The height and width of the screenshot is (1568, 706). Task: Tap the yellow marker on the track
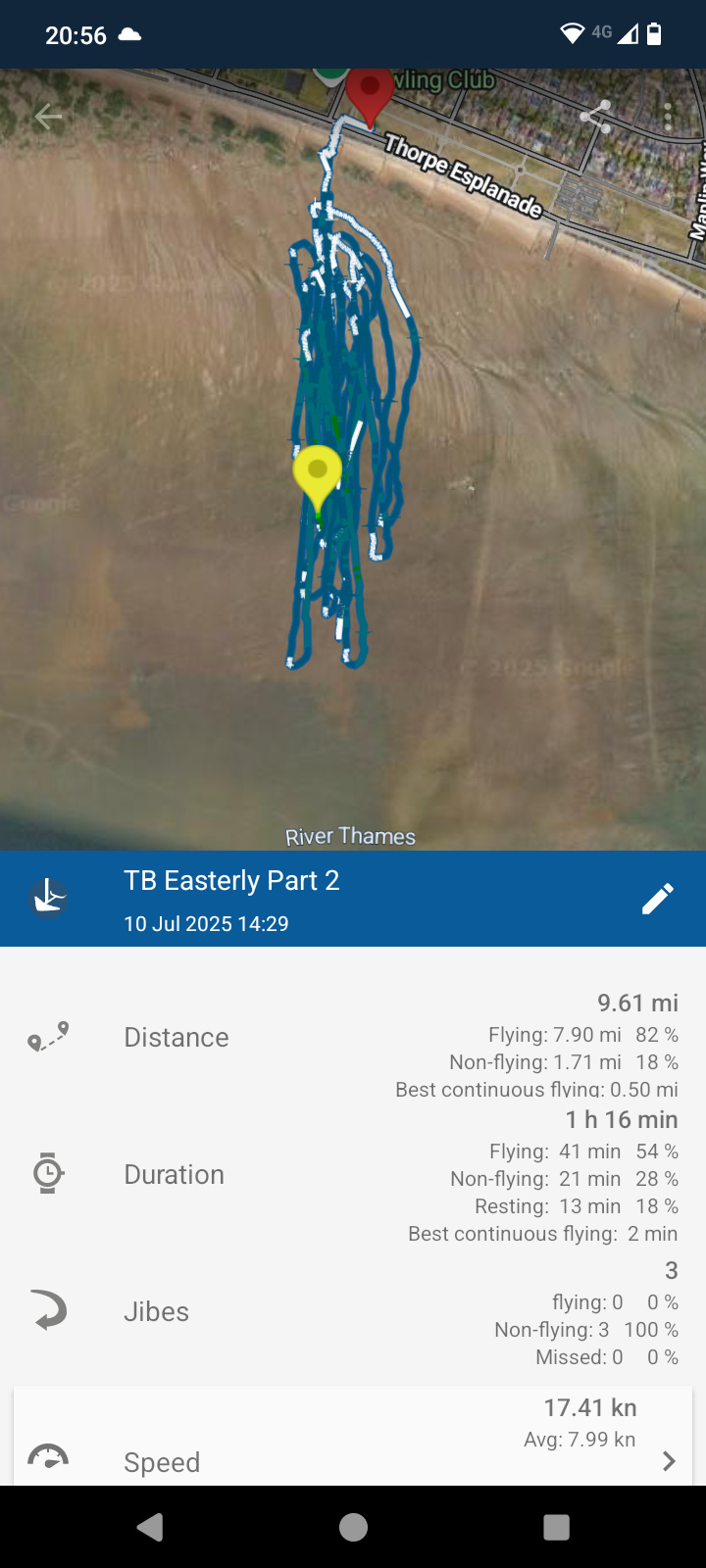(x=318, y=472)
